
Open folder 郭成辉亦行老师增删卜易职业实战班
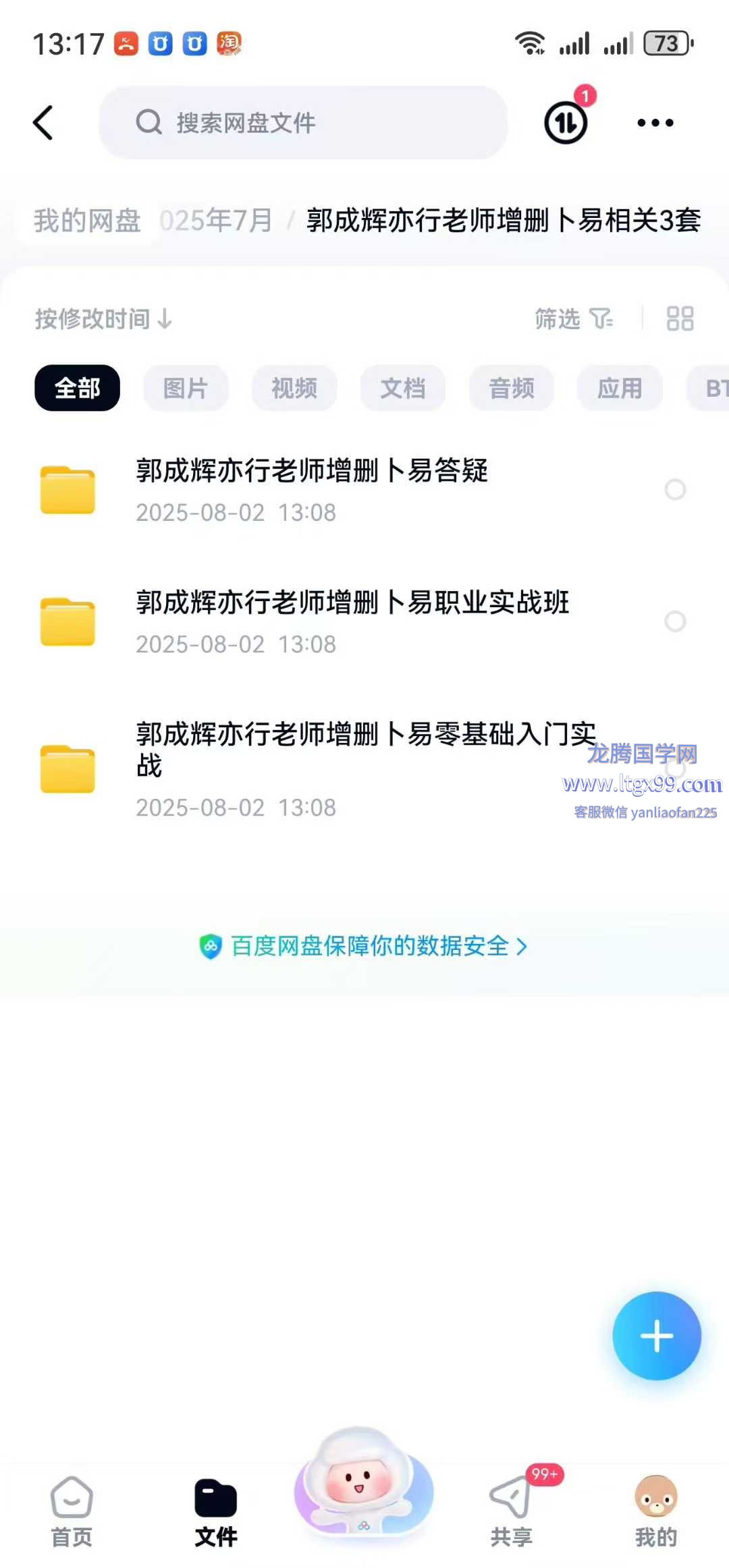point(351,621)
